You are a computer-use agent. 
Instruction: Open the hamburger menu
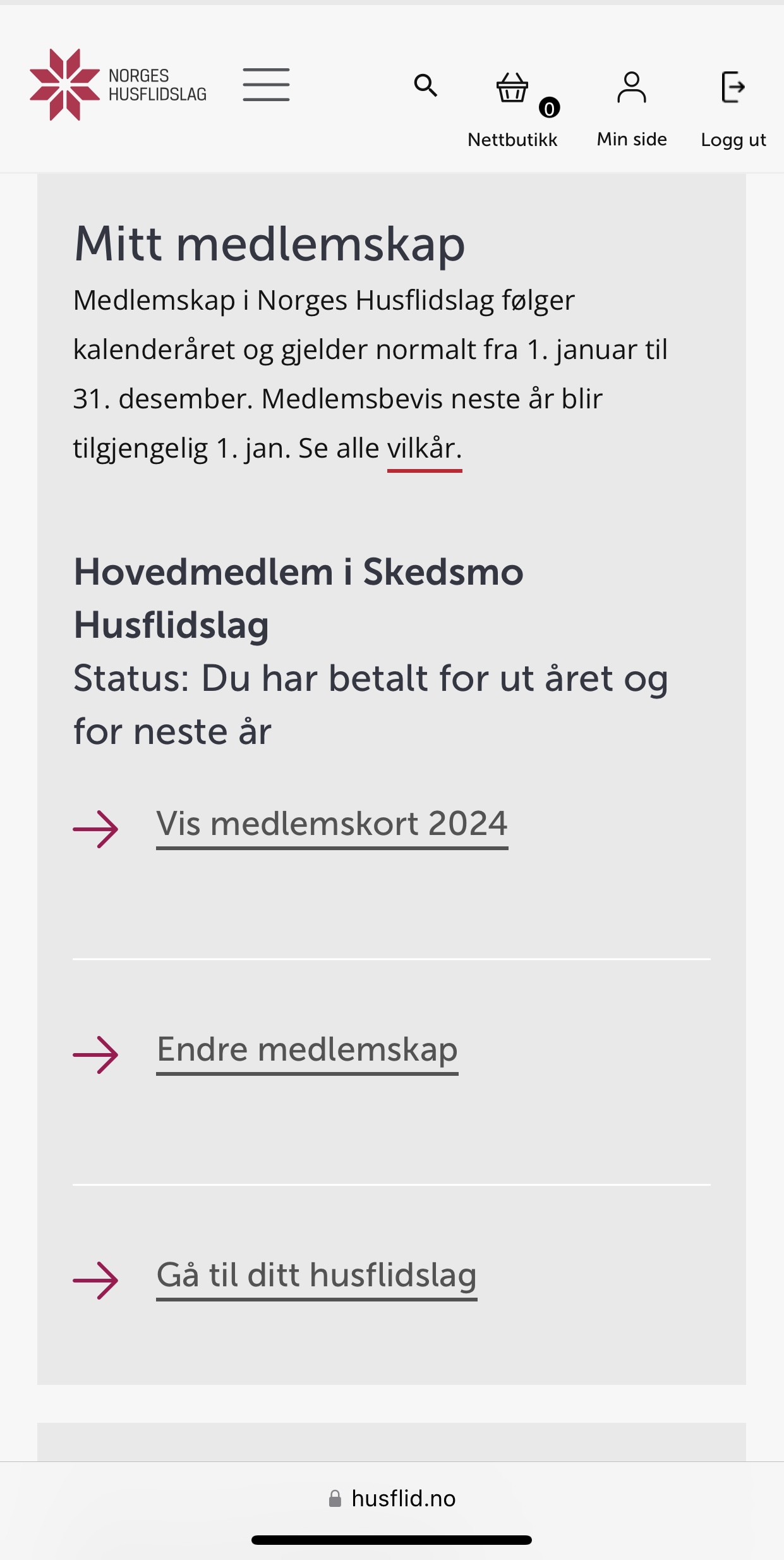coord(266,85)
